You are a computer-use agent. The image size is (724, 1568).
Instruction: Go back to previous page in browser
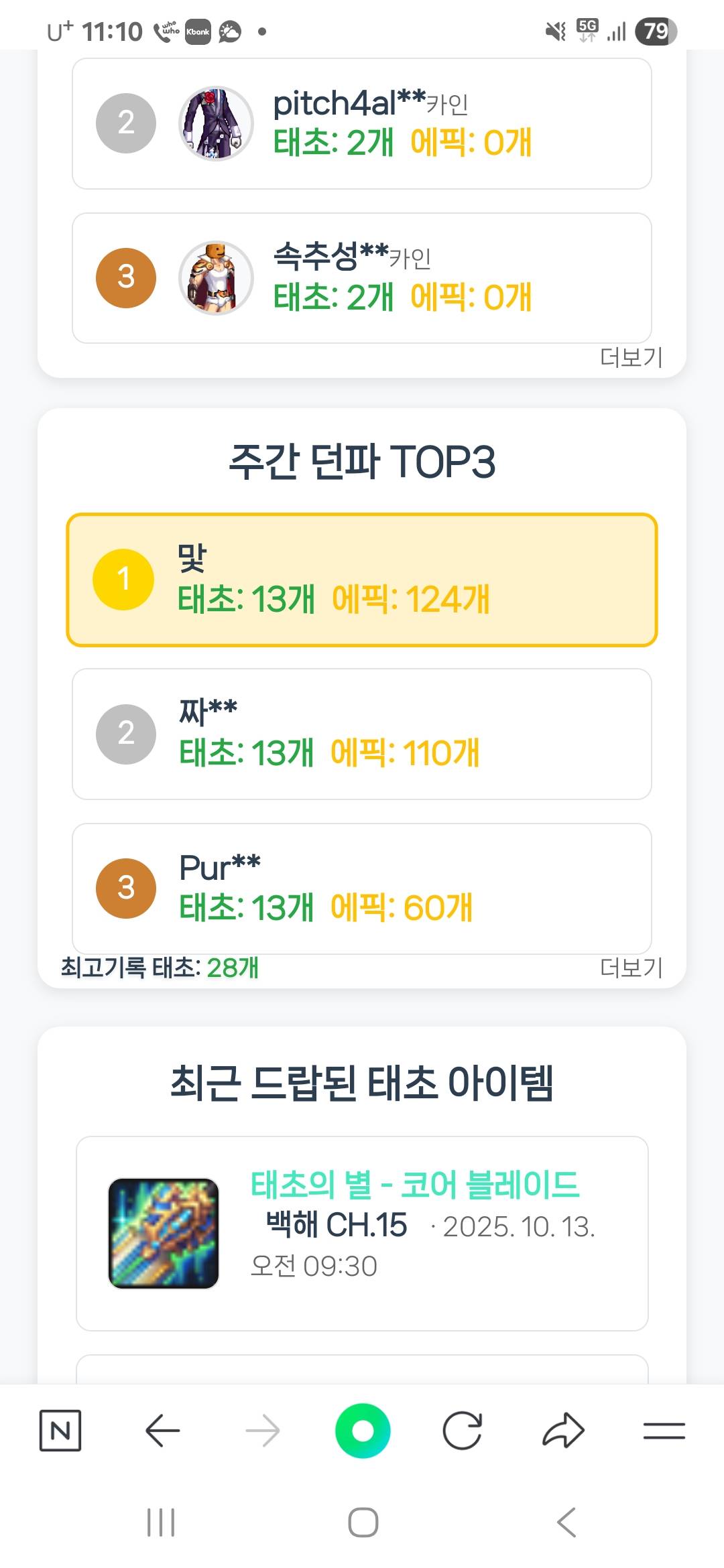(162, 1431)
